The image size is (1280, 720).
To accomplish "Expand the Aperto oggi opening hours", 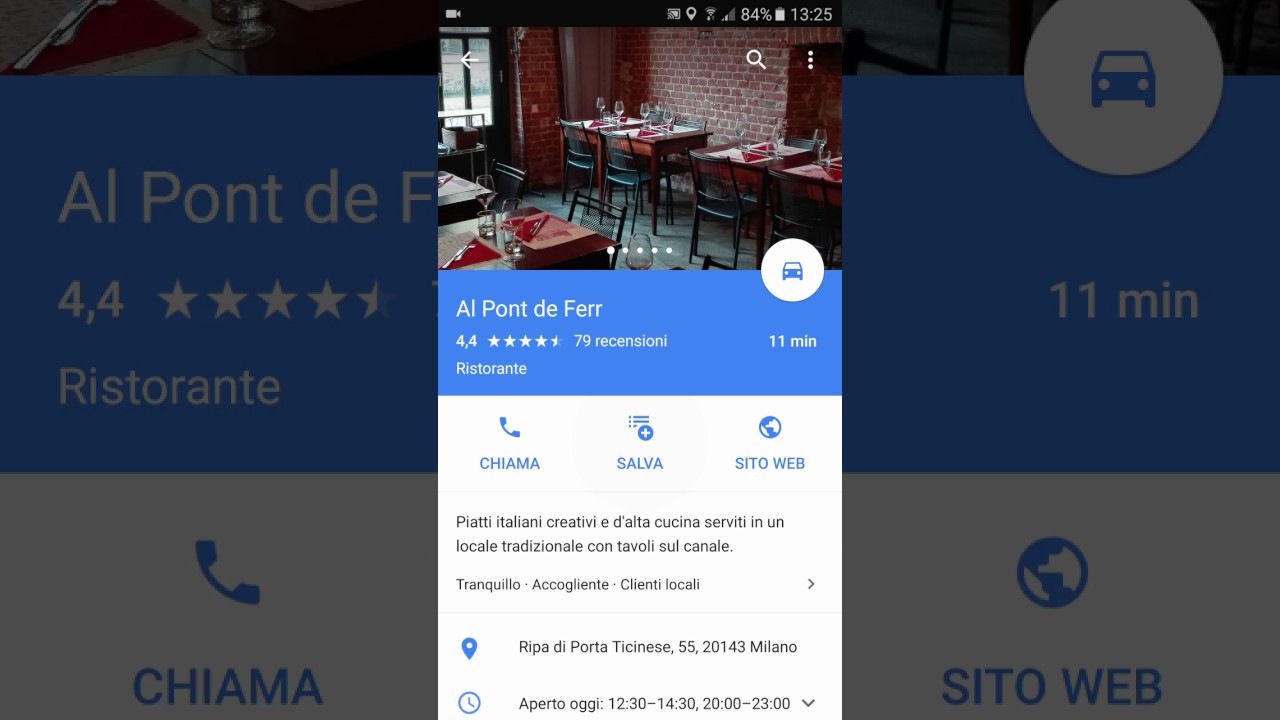I will 808,703.
